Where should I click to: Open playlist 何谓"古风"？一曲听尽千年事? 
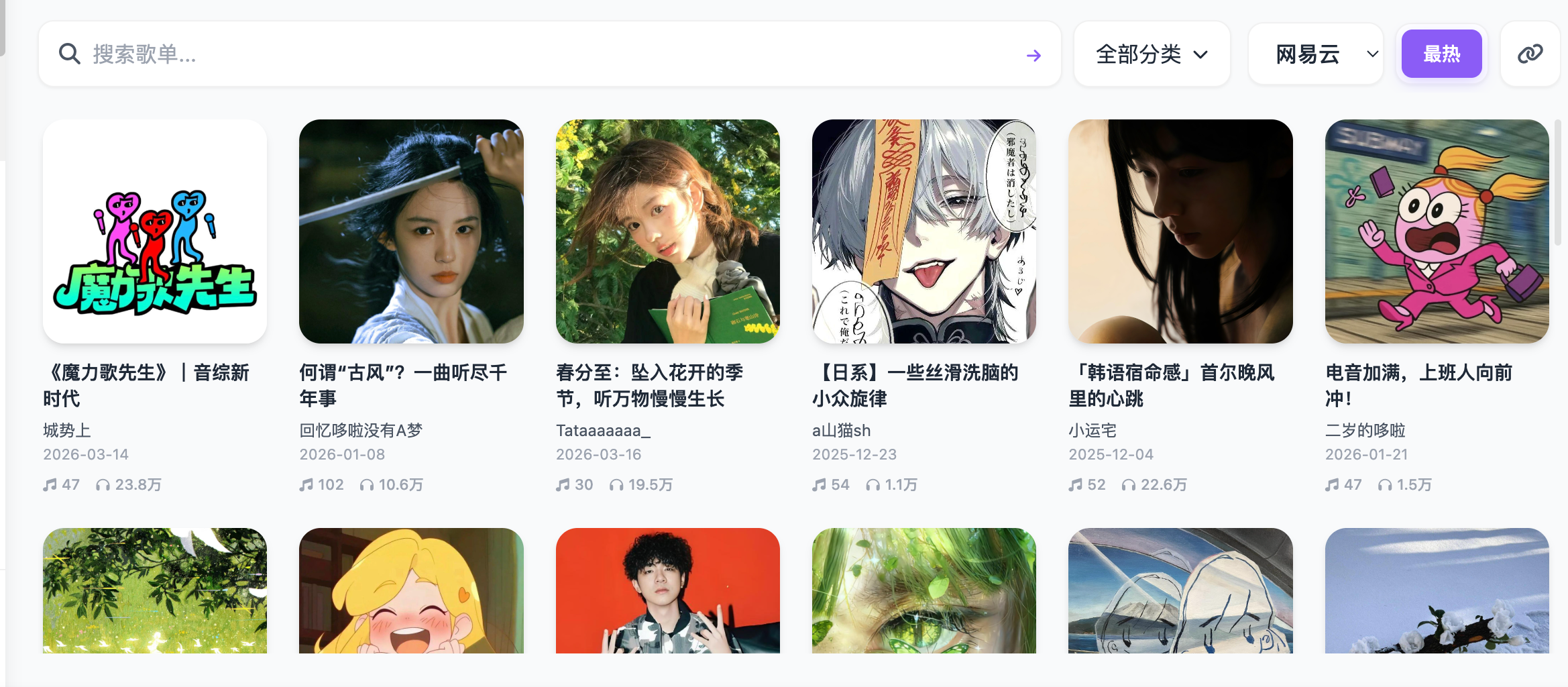click(x=411, y=231)
